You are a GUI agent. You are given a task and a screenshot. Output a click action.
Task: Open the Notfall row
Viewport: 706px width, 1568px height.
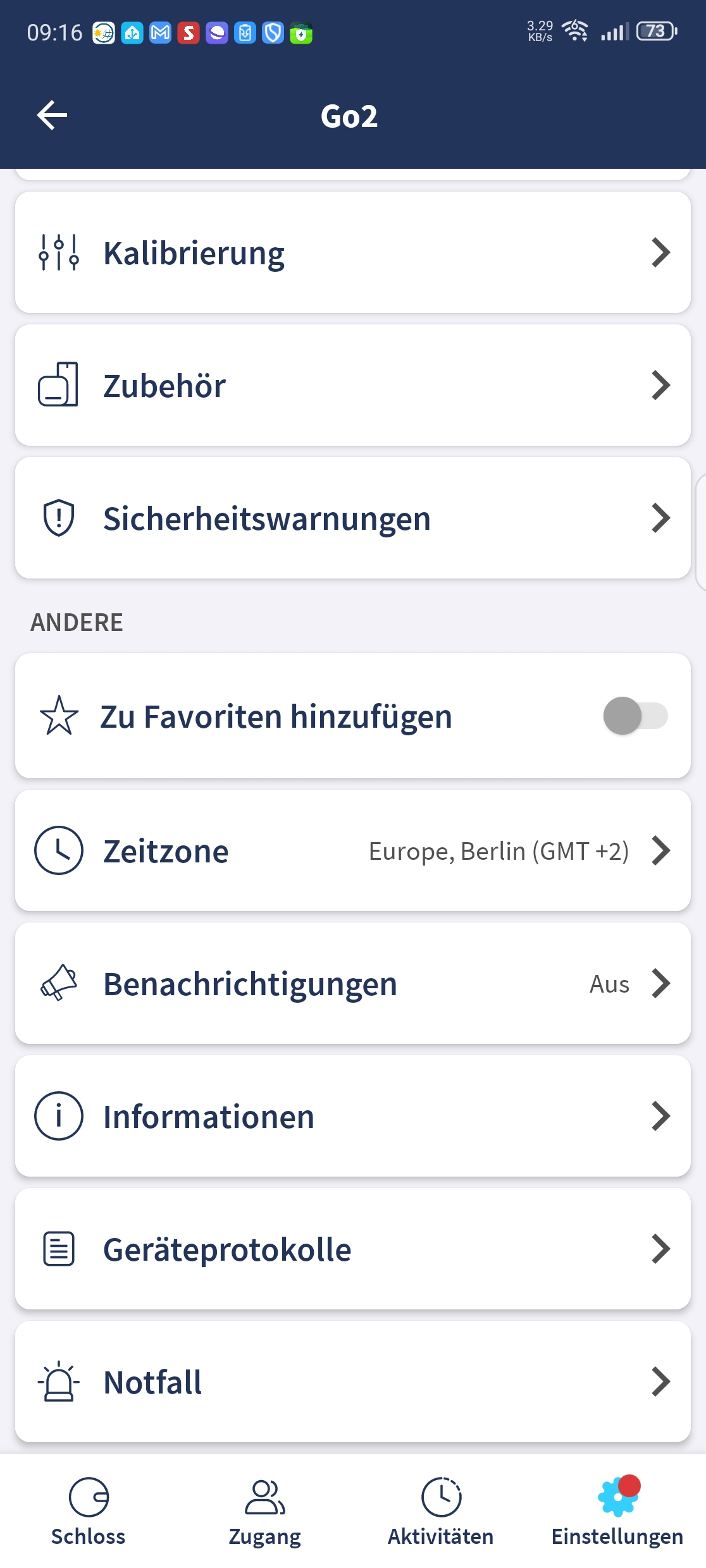point(353,1381)
